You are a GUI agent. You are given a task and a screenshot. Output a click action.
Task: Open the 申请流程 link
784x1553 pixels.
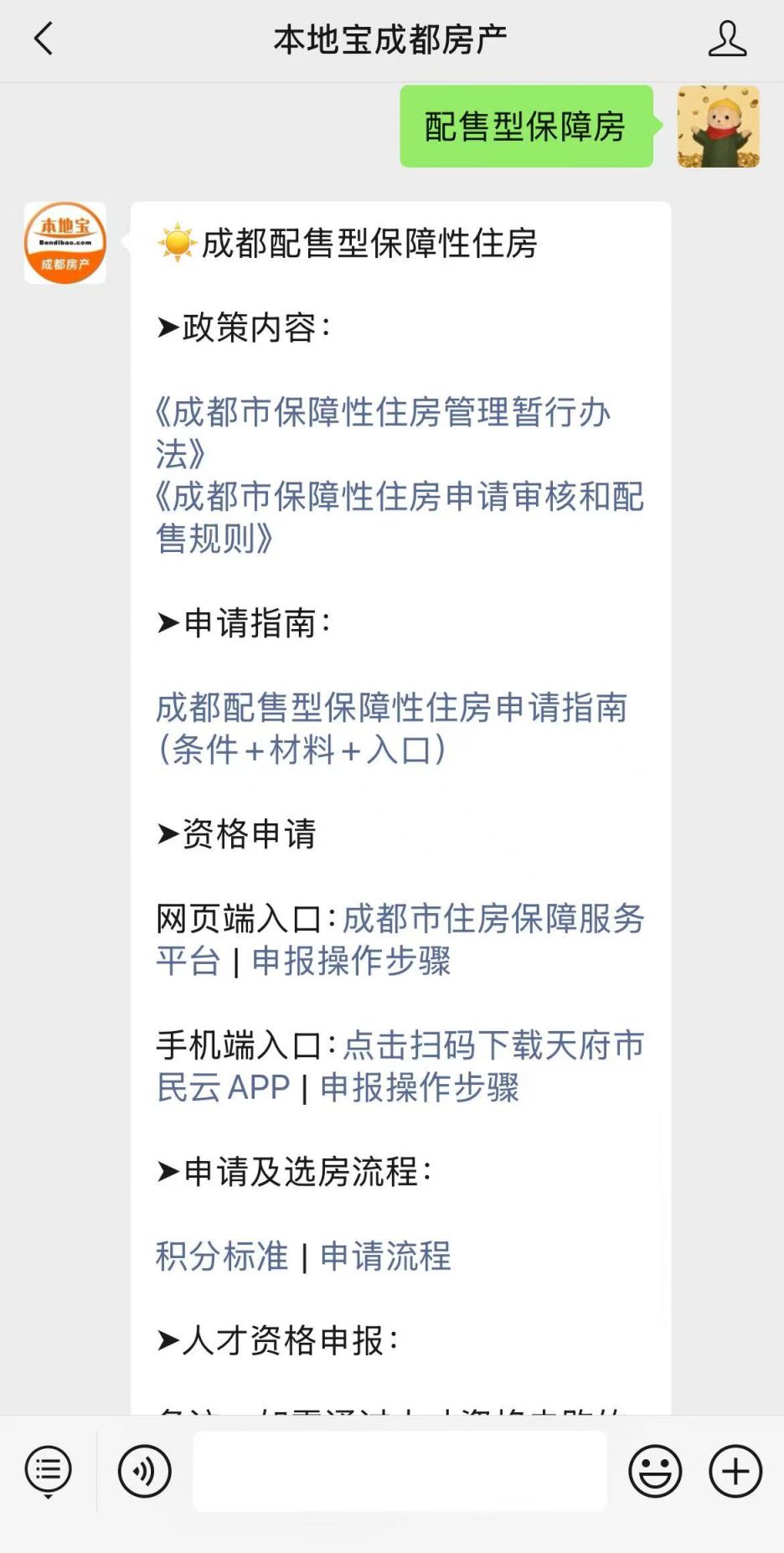click(x=385, y=1256)
